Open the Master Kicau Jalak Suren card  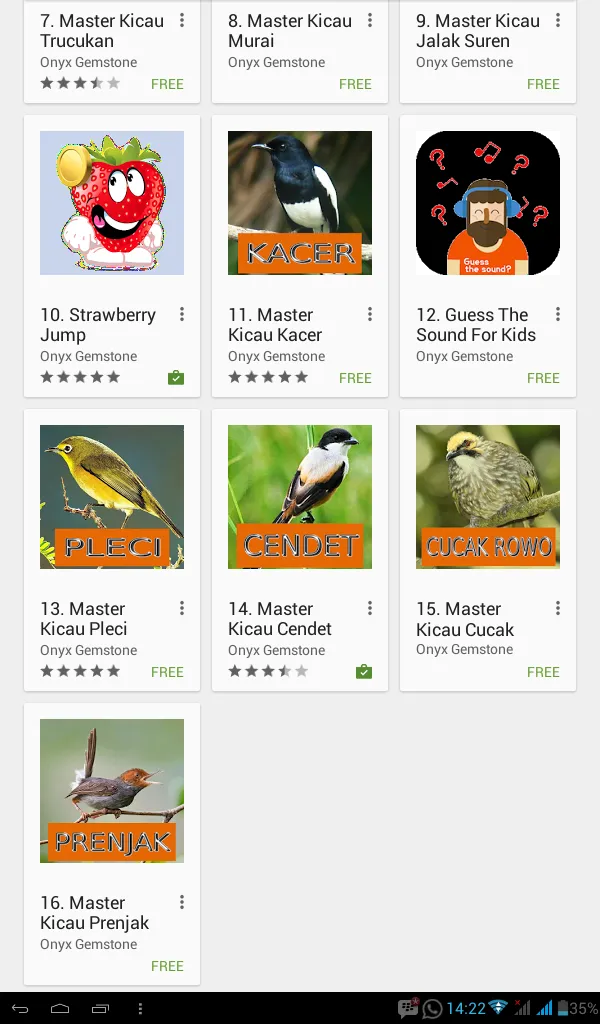point(478,40)
